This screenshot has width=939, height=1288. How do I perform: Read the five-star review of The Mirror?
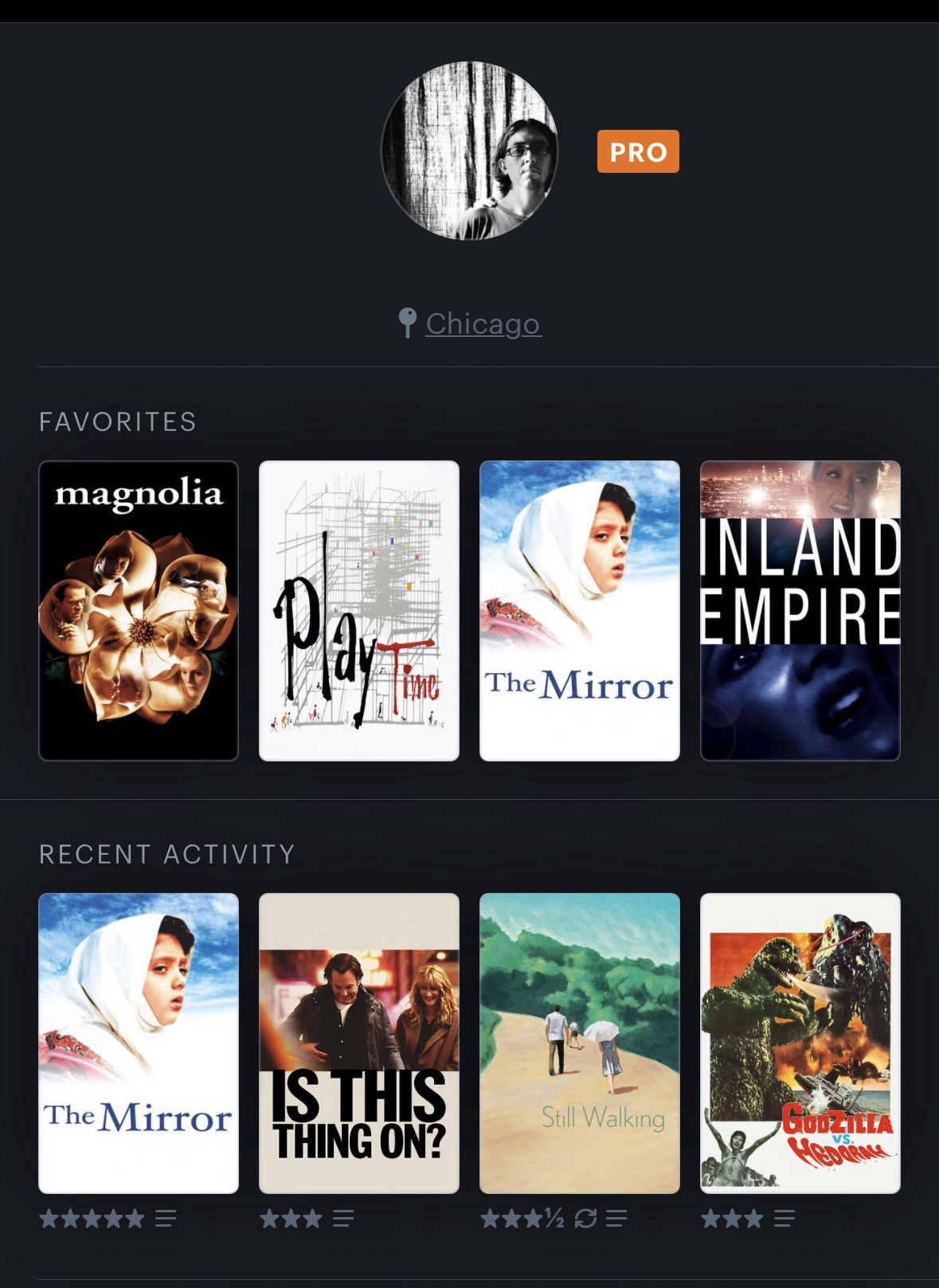tap(166, 1219)
